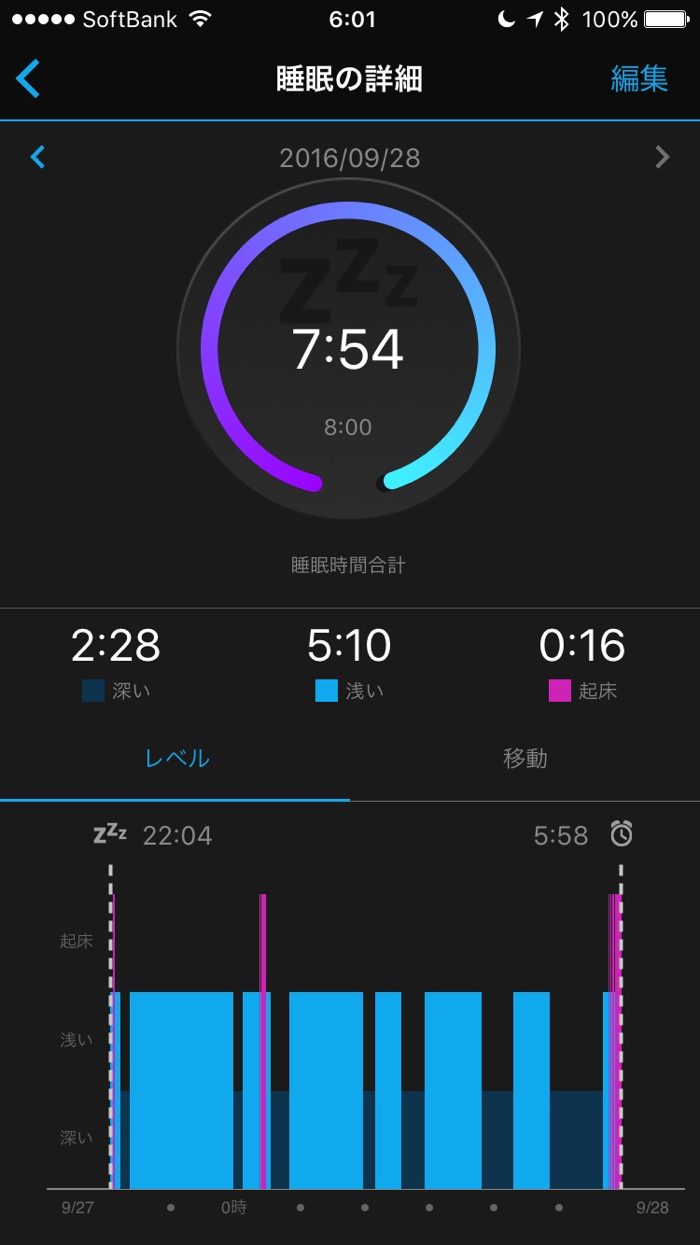Switch to the レベル tab

click(x=176, y=758)
